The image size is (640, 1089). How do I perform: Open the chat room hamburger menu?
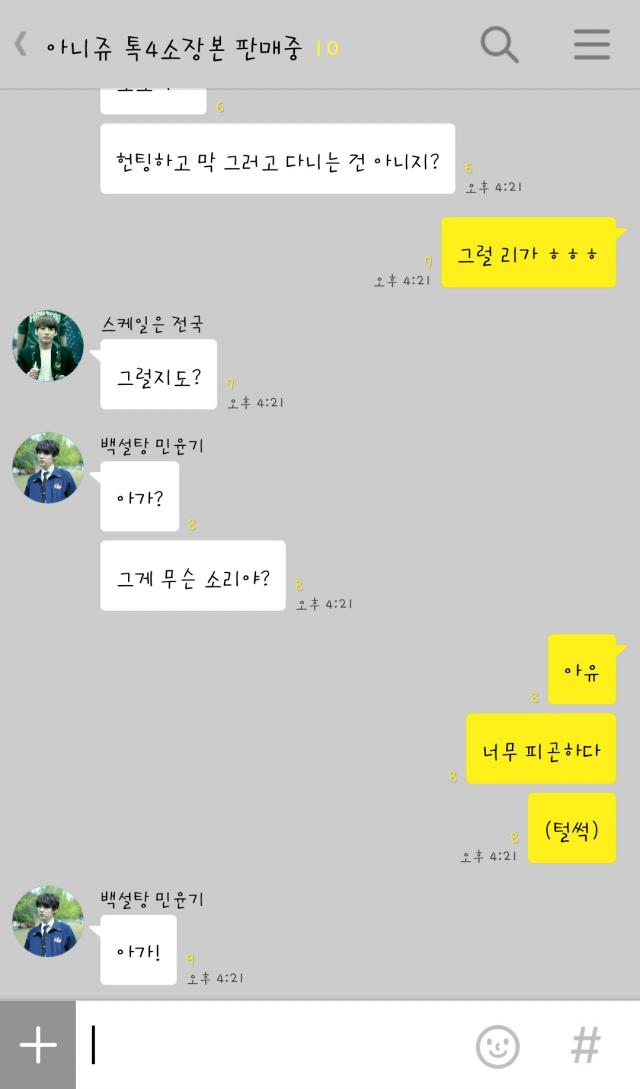coord(591,44)
